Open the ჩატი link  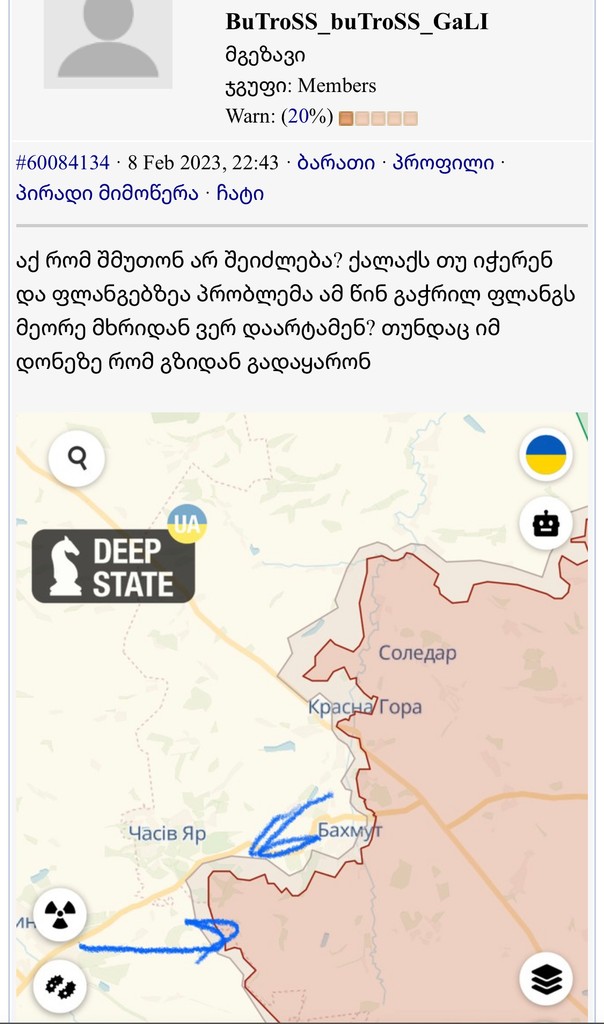click(240, 194)
